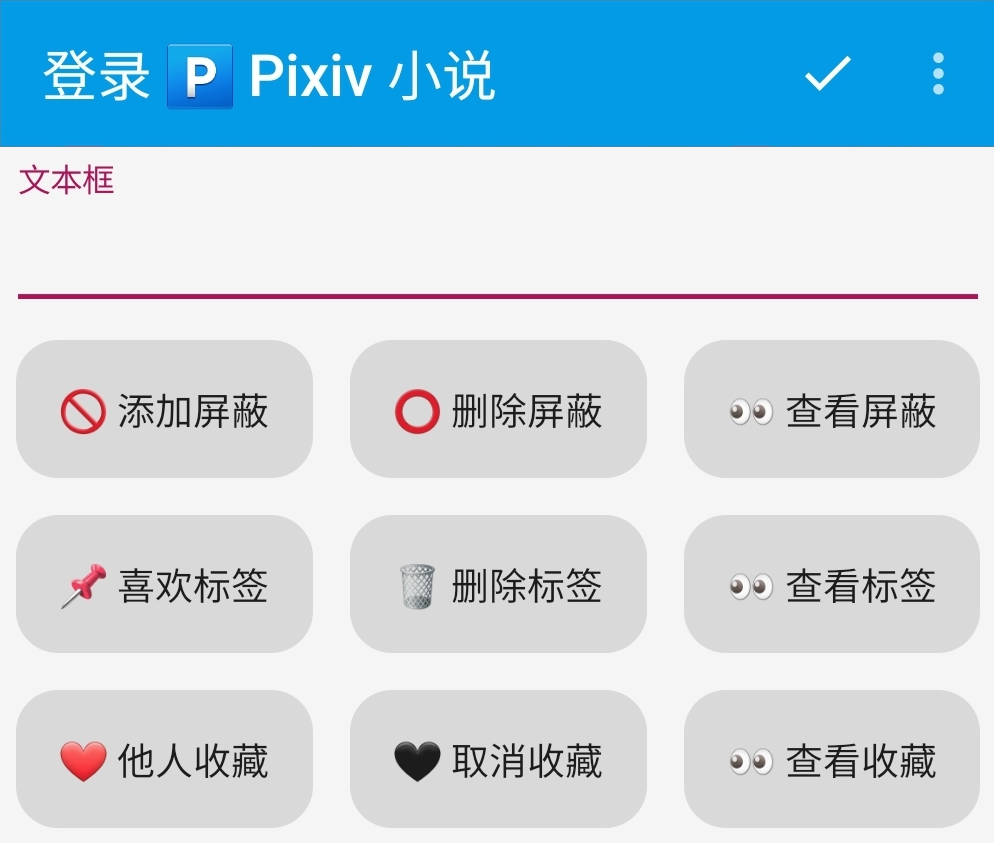The height and width of the screenshot is (843, 994).
Task: Confirm with the checkmark icon
Action: 828,74
